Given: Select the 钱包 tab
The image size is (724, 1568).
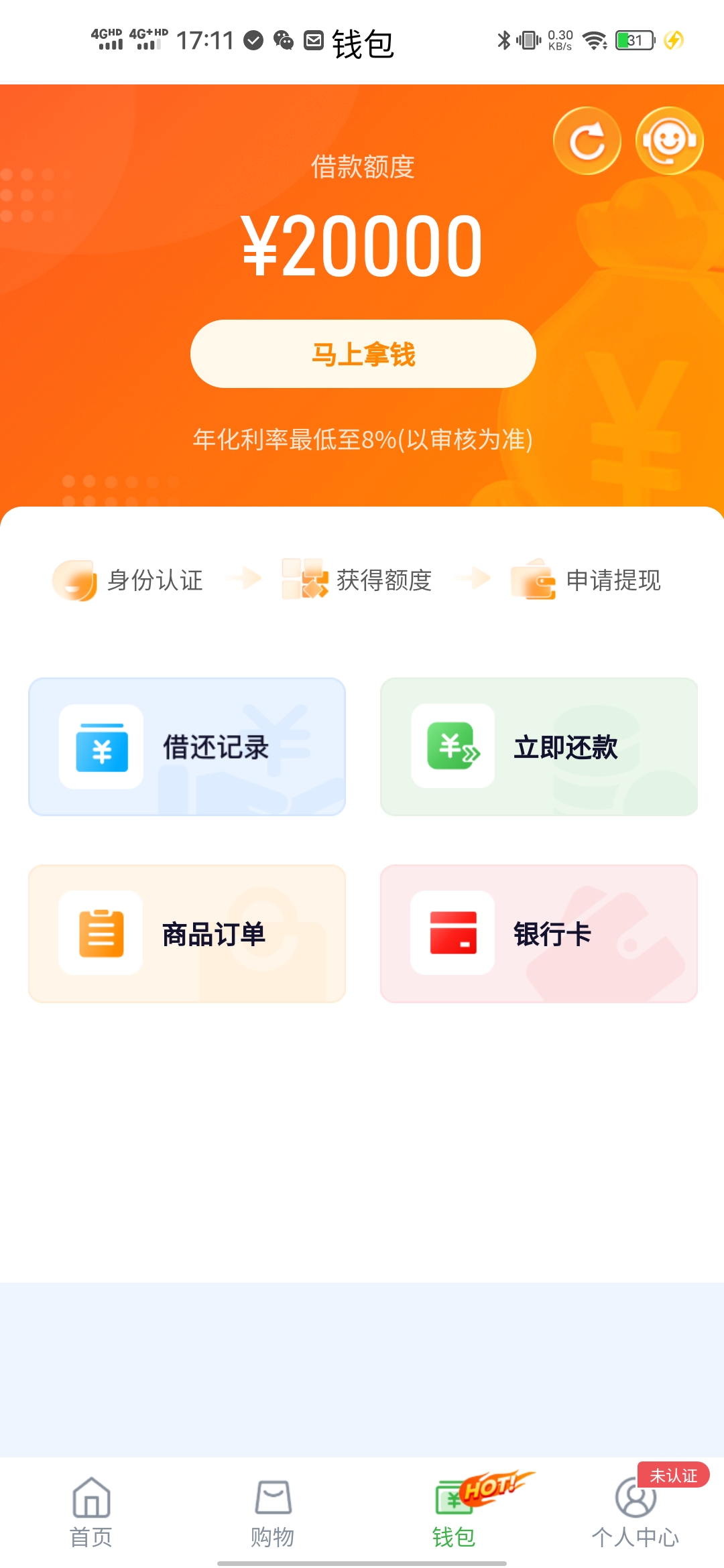Looking at the screenshot, I should click(454, 1512).
